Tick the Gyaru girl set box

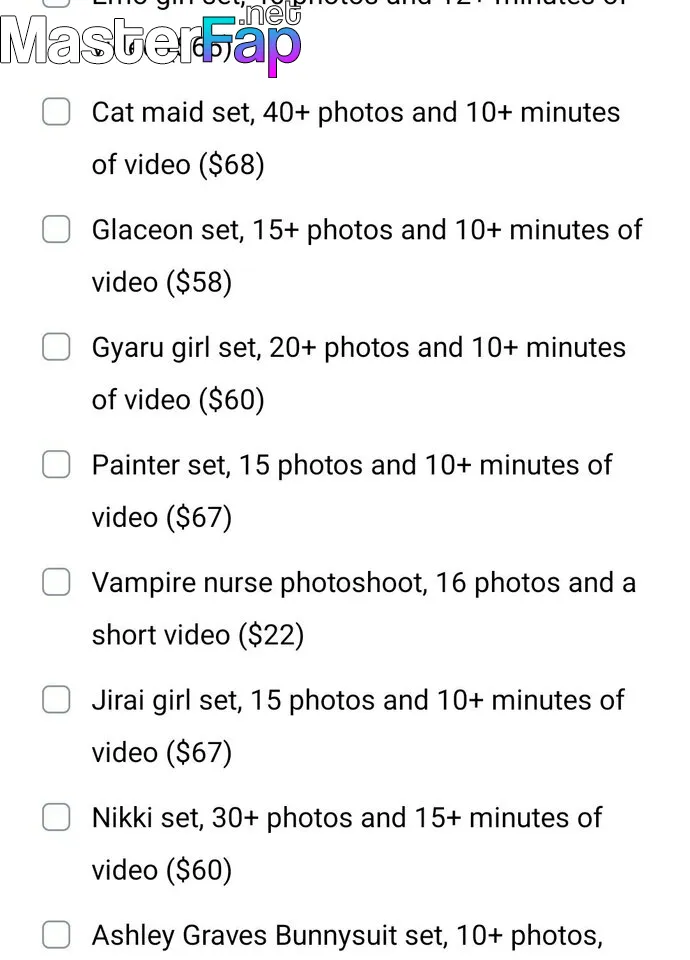point(56,347)
